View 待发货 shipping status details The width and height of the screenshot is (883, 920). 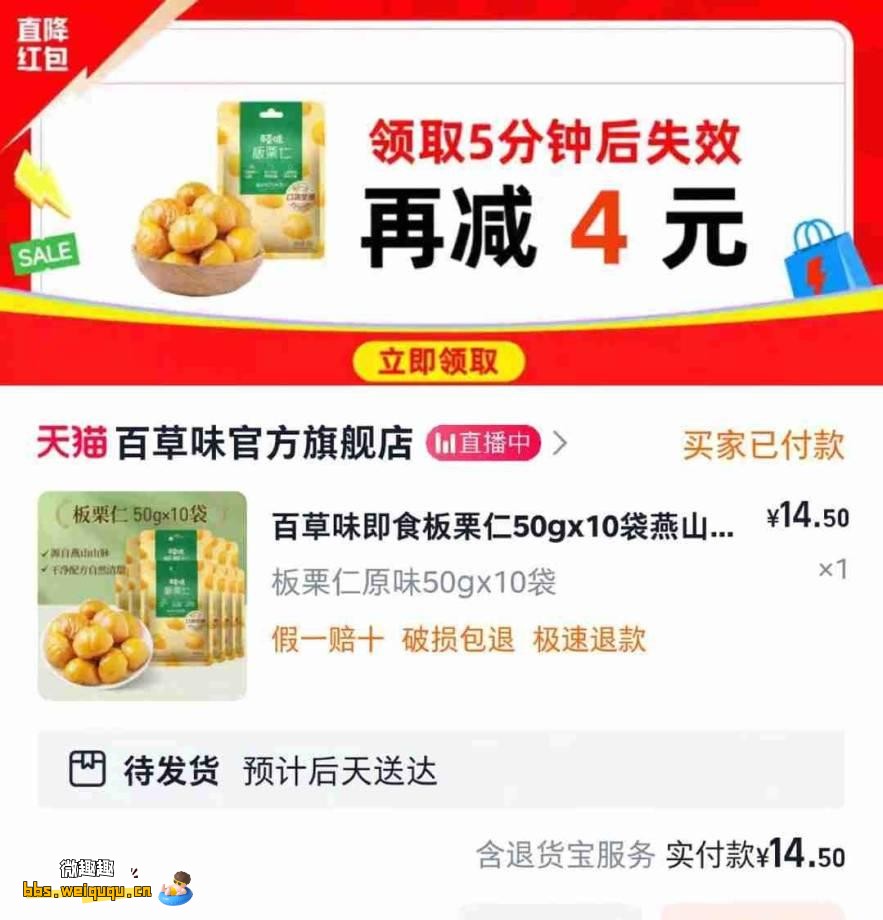pyautogui.click(x=440, y=770)
